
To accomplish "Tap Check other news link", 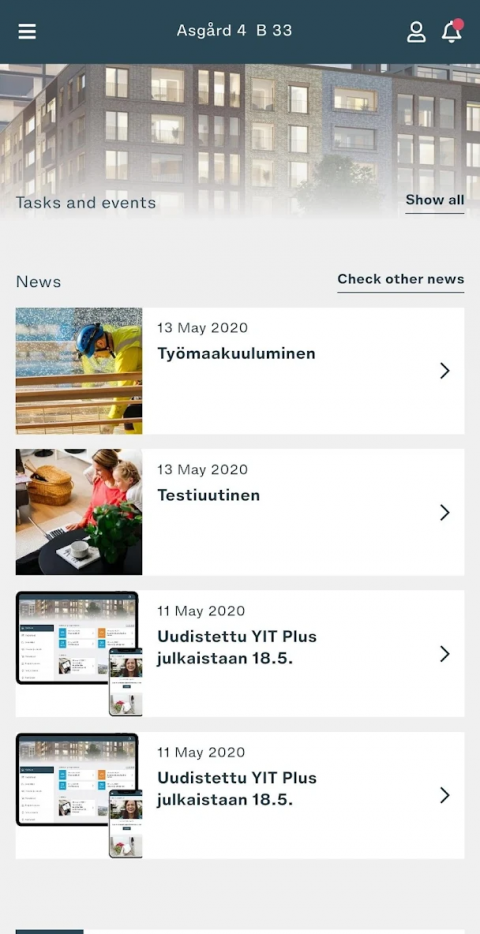I will pos(401,280).
